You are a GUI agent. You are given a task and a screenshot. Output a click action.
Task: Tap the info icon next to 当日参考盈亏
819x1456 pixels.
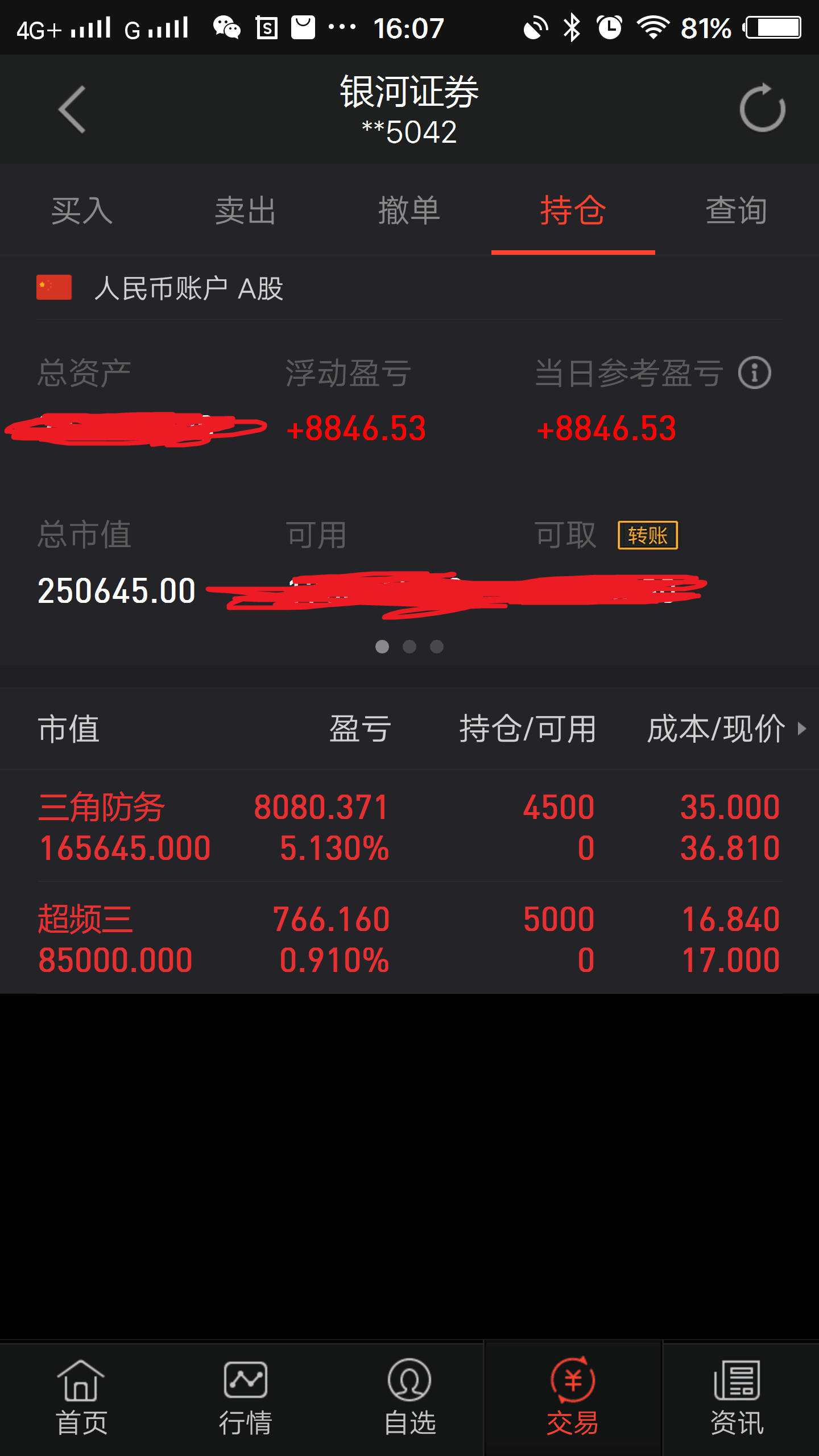pyautogui.click(x=754, y=373)
